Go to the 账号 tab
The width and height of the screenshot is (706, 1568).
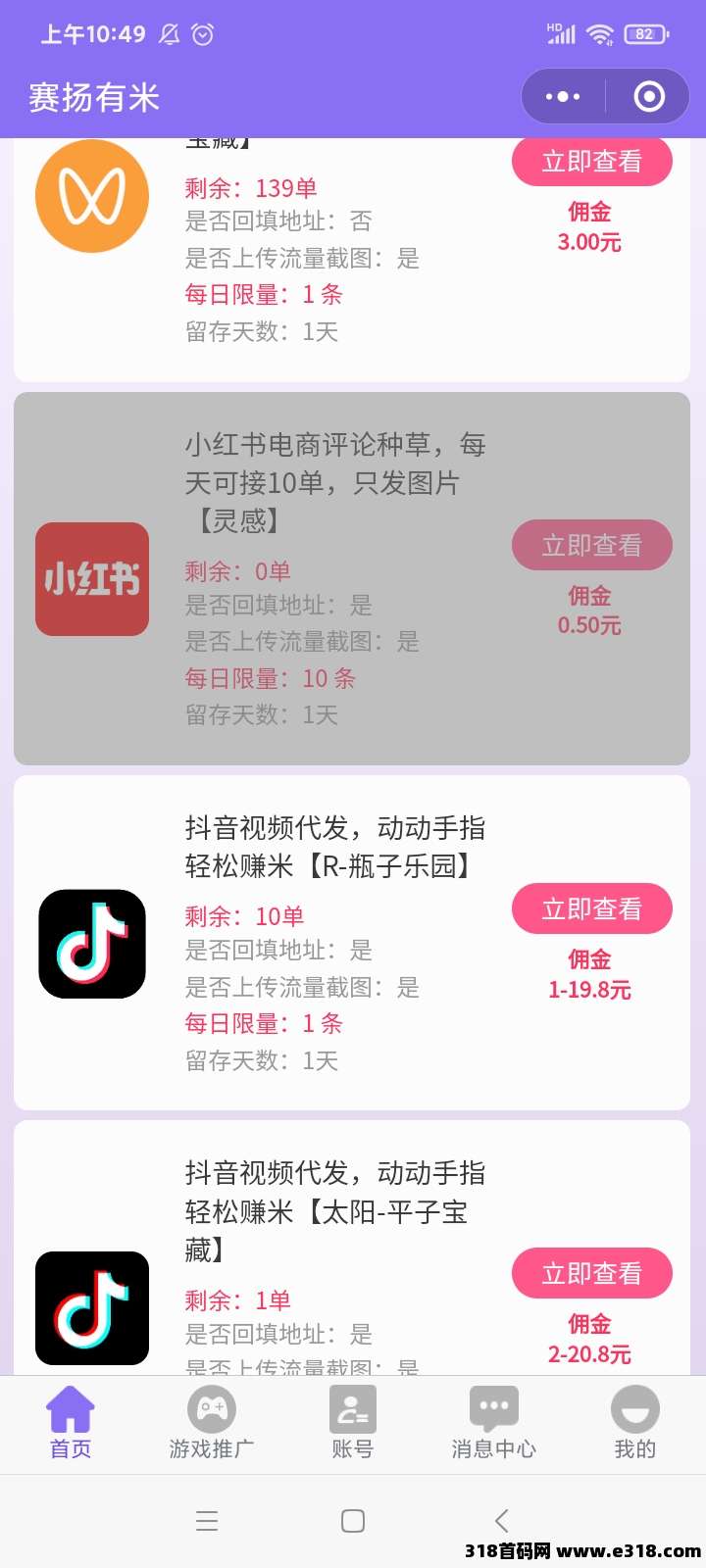(353, 1423)
